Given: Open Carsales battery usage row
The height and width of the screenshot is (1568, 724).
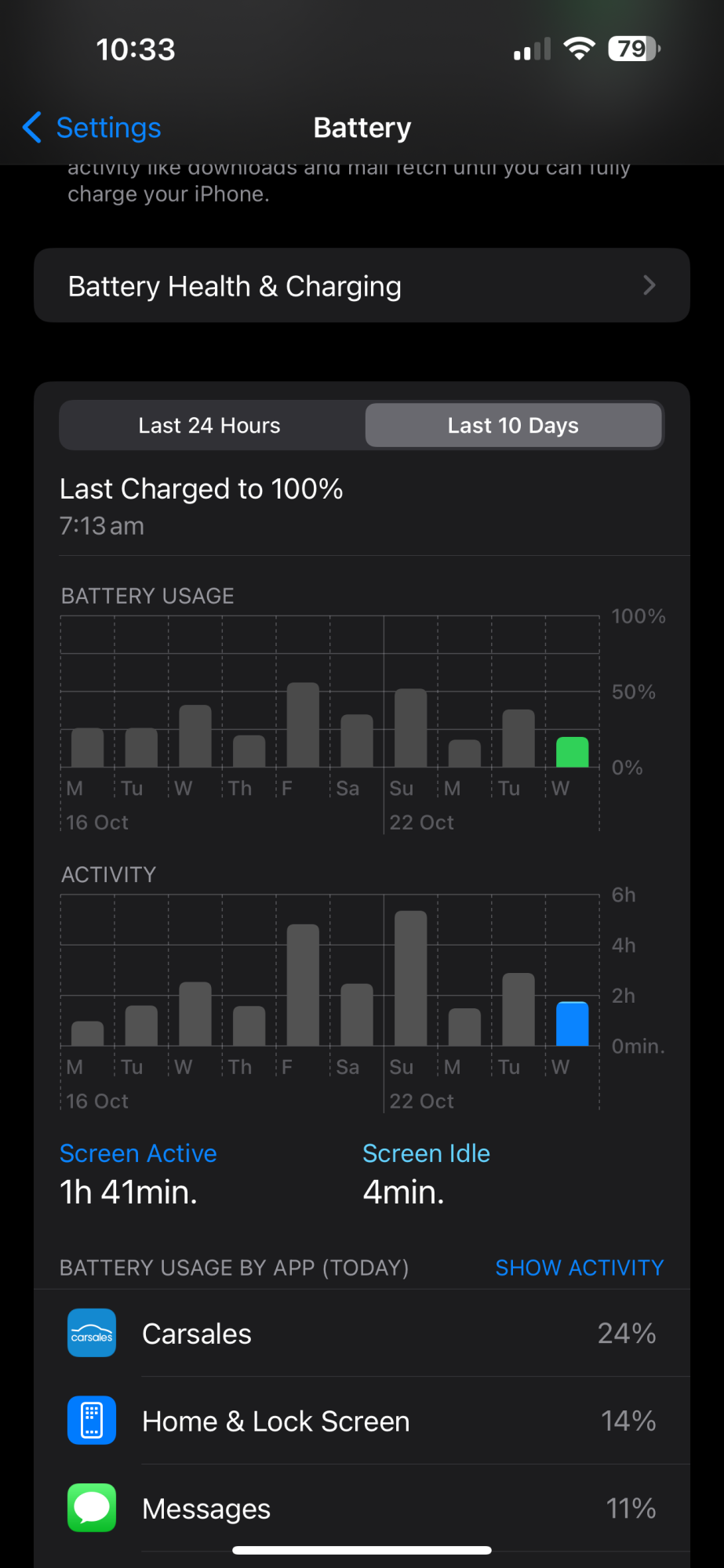Looking at the screenshot, I should (362, 1334).
